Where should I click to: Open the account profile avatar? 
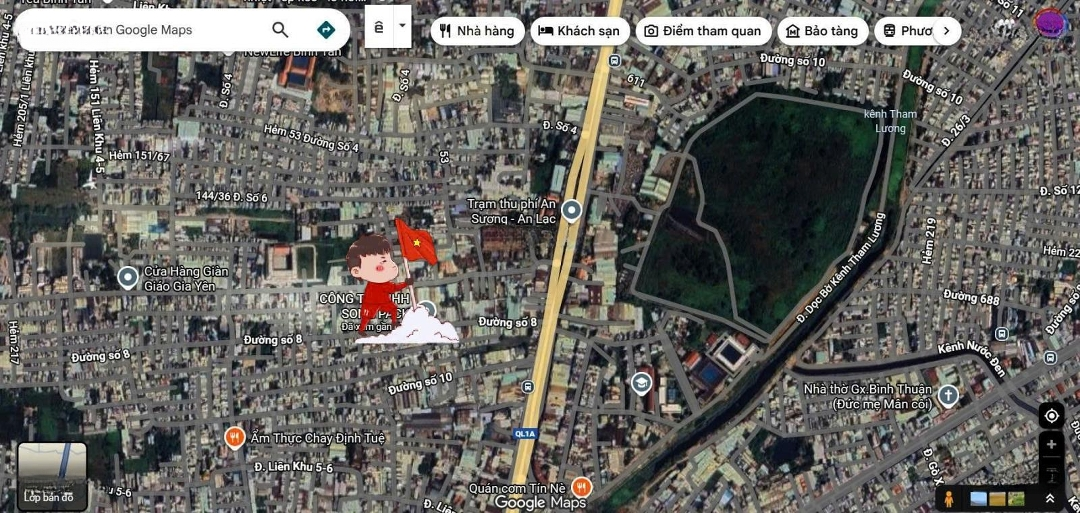tap(1050, 22)
